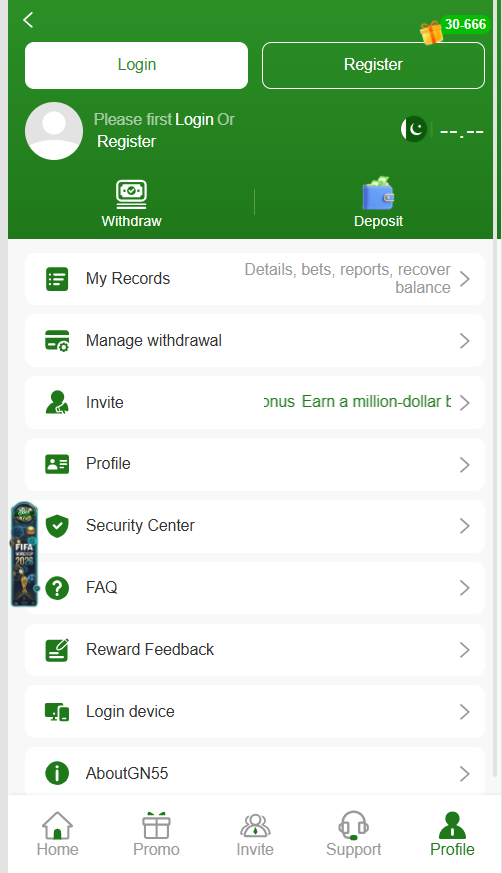Switch to the Home tab
Screen dimensions: 502x873
pyautogui.click(x=57, y=834)
